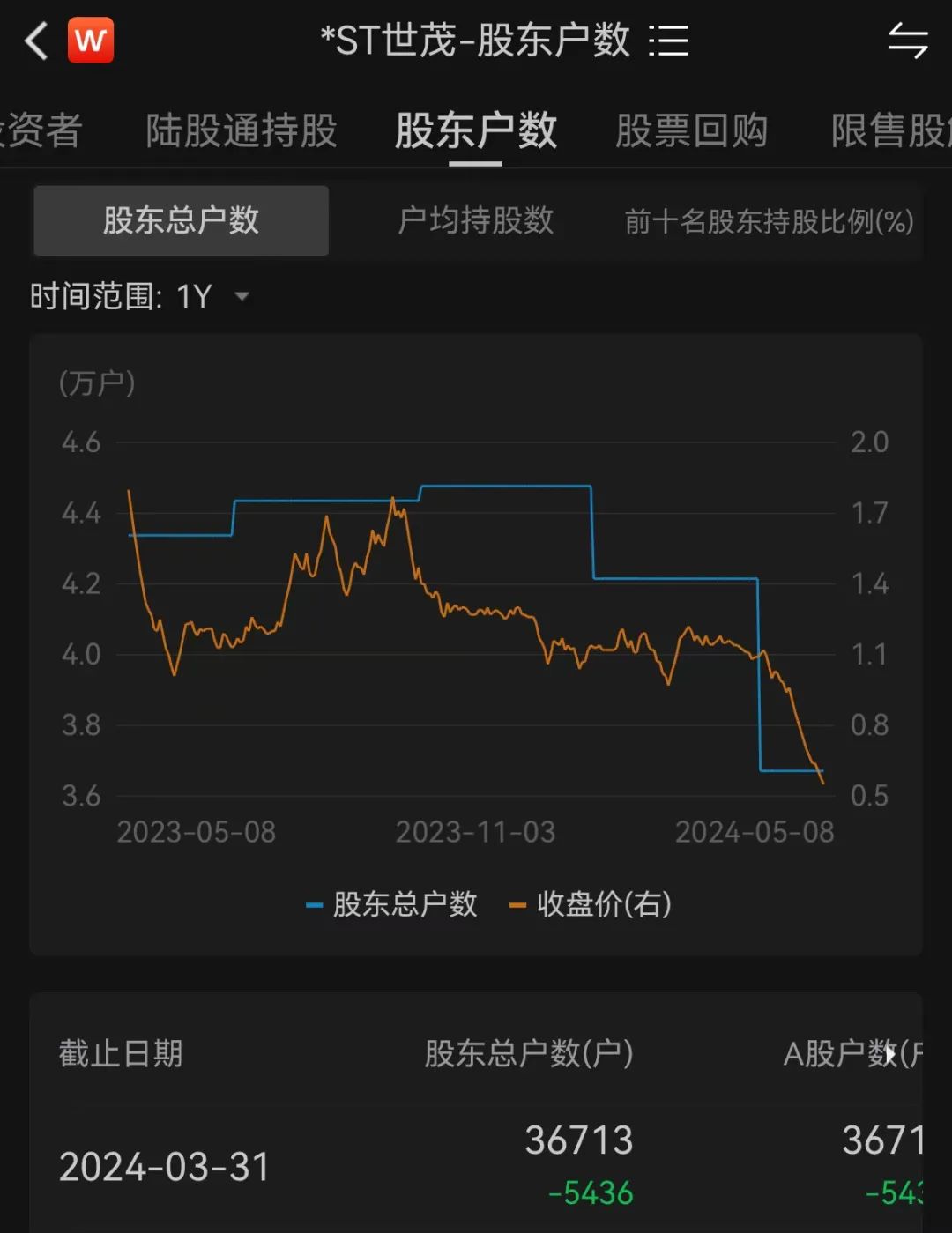Open the list menu beside the title

click(668, 41)
